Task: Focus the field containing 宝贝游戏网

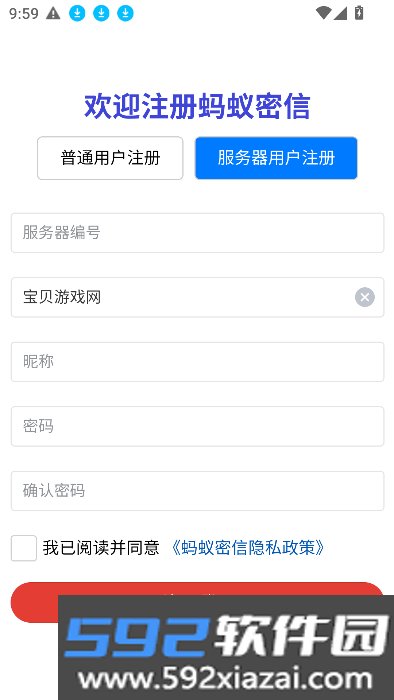Action: click(x=197, y=297)
